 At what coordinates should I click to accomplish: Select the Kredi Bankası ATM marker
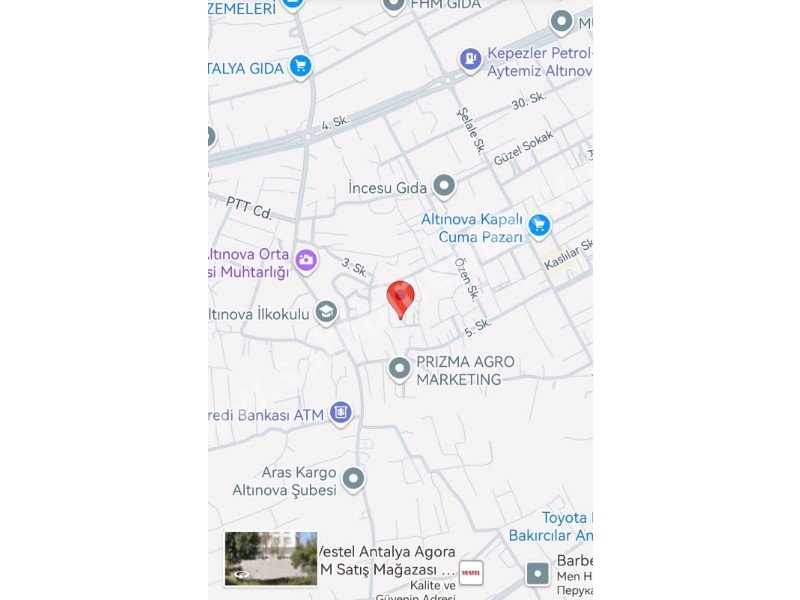pyautogui.click(x=341, y=412)
